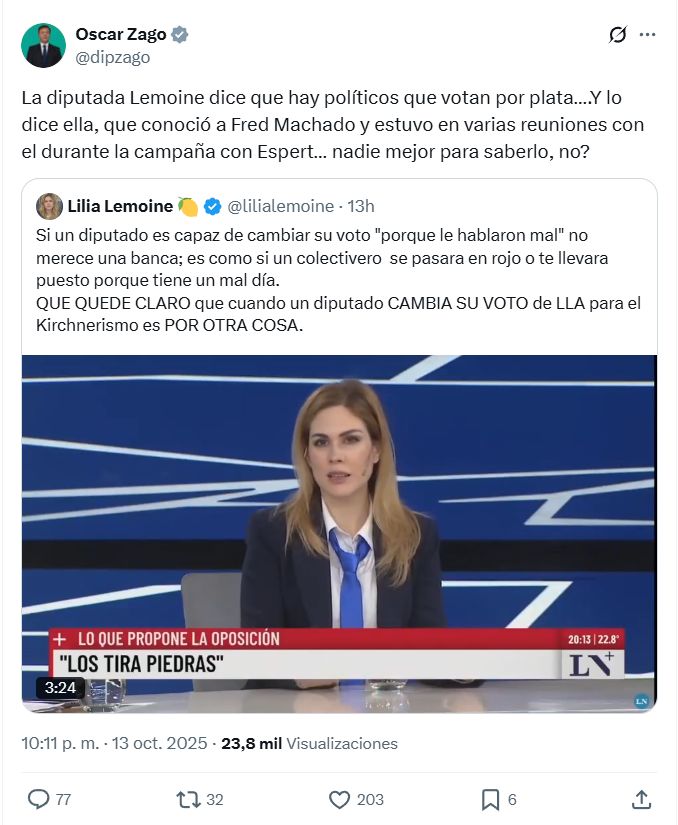
Task: Share Oscar Zago's post
Action: tap(642, 799)
